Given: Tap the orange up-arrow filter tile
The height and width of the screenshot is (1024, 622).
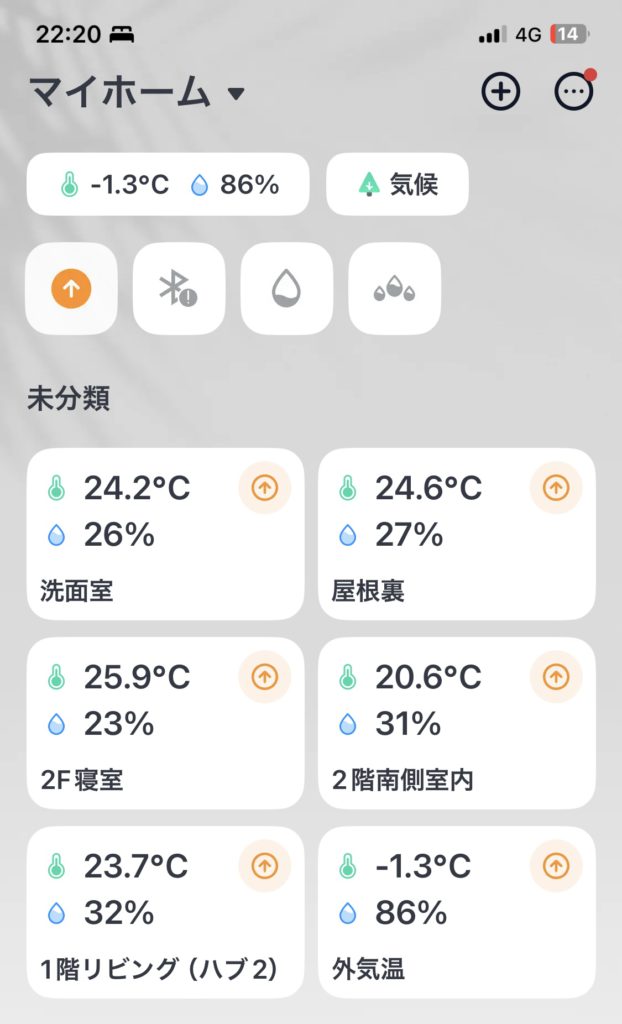Looking at the screenshot, I should (x=71, y=289).
